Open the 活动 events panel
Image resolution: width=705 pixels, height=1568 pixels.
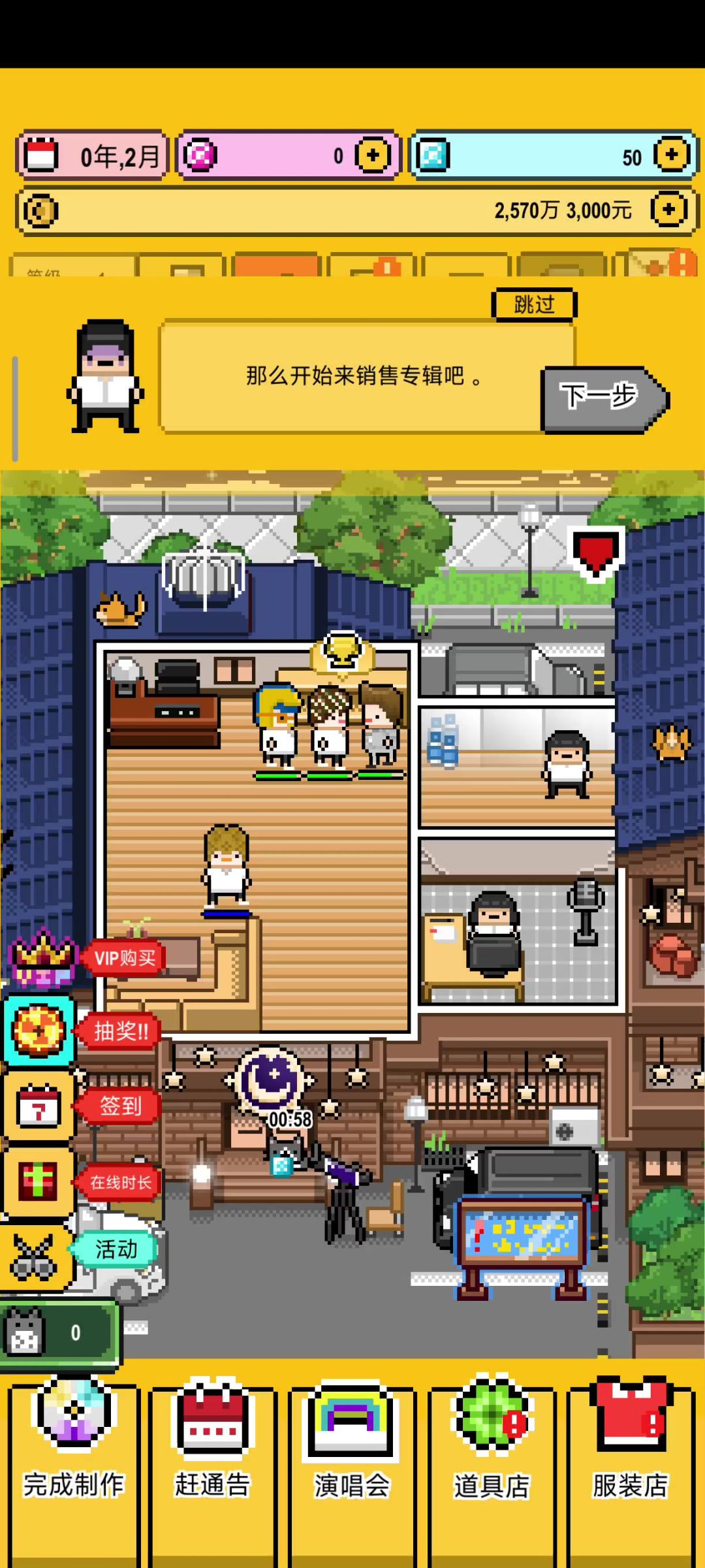point(37,1258)
